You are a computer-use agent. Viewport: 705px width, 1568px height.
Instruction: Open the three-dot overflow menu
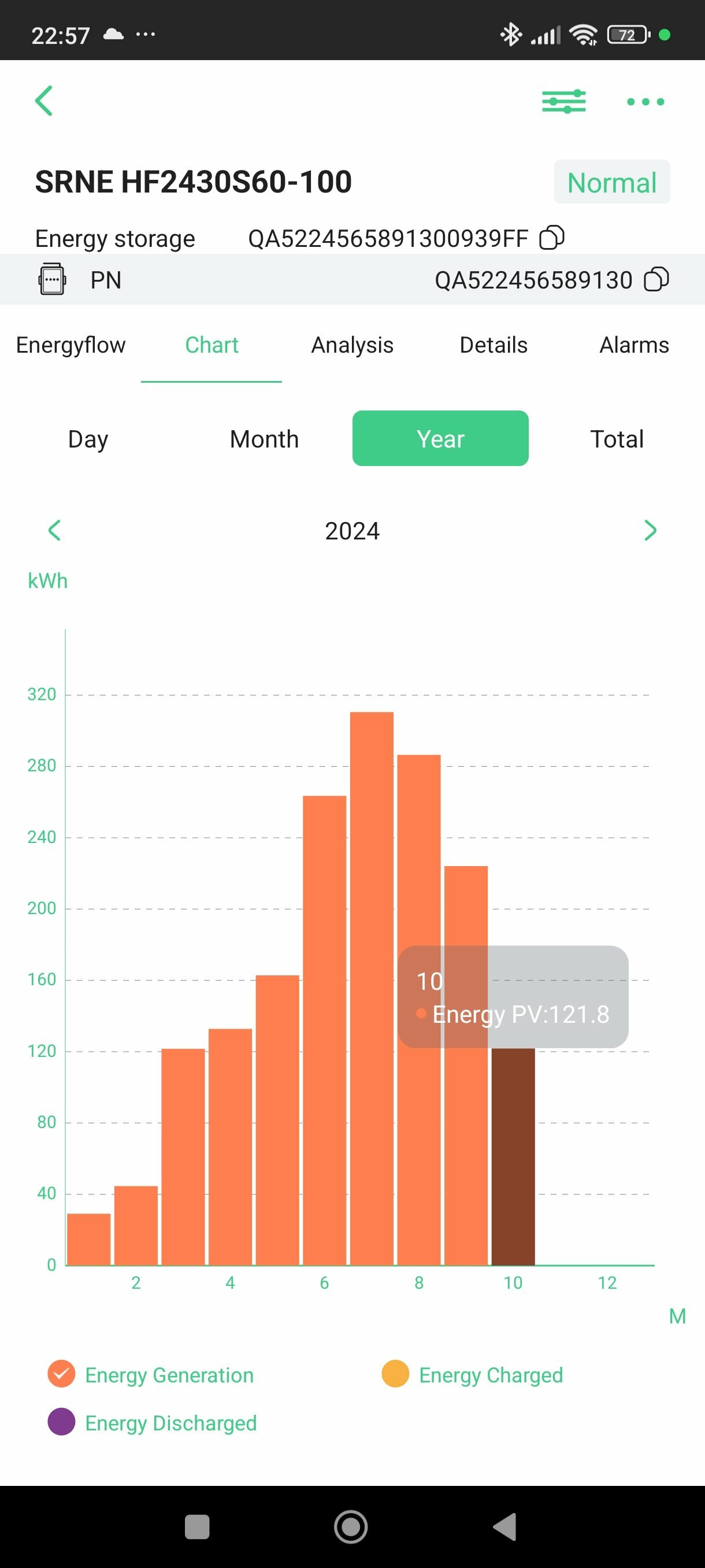(x=645, y=102)
